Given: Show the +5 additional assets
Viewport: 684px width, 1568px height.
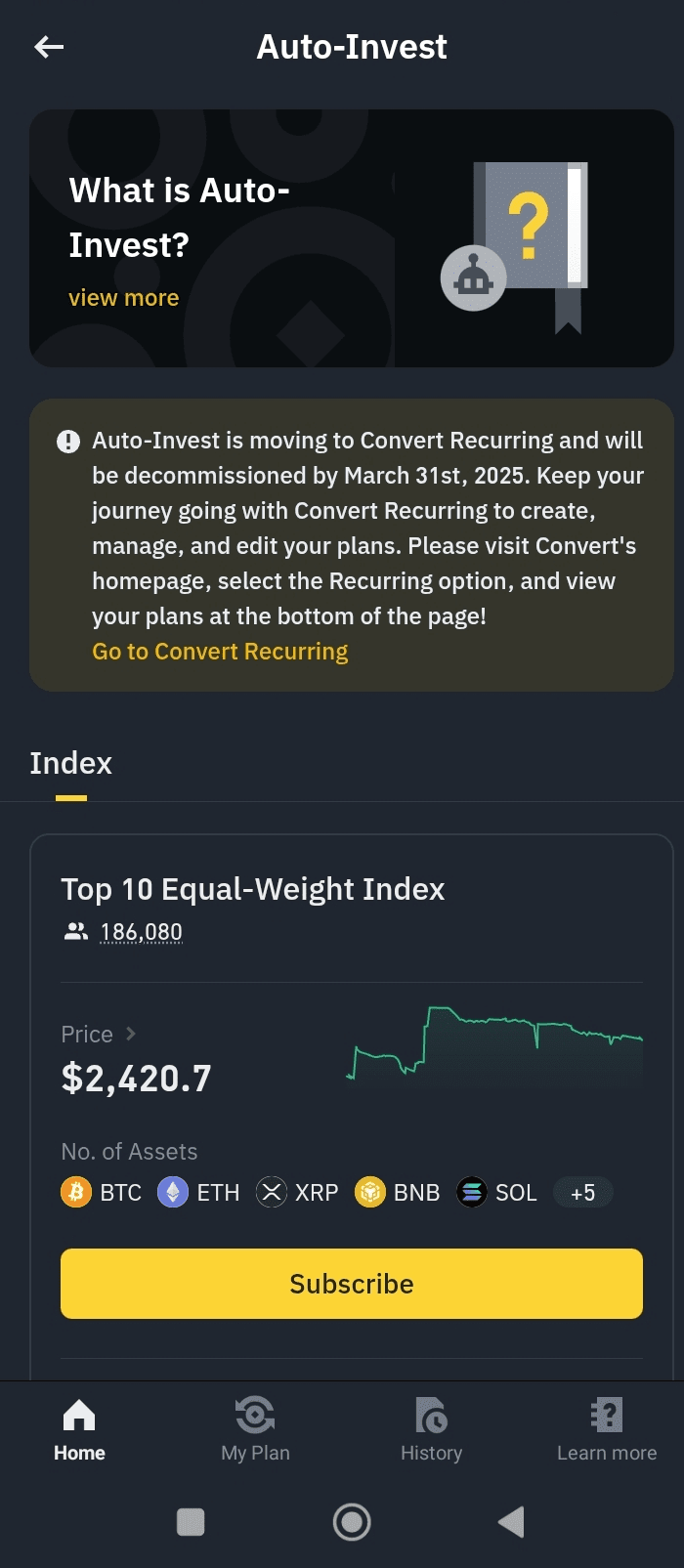Looking at the screenshot, I should click(583, 1193).
